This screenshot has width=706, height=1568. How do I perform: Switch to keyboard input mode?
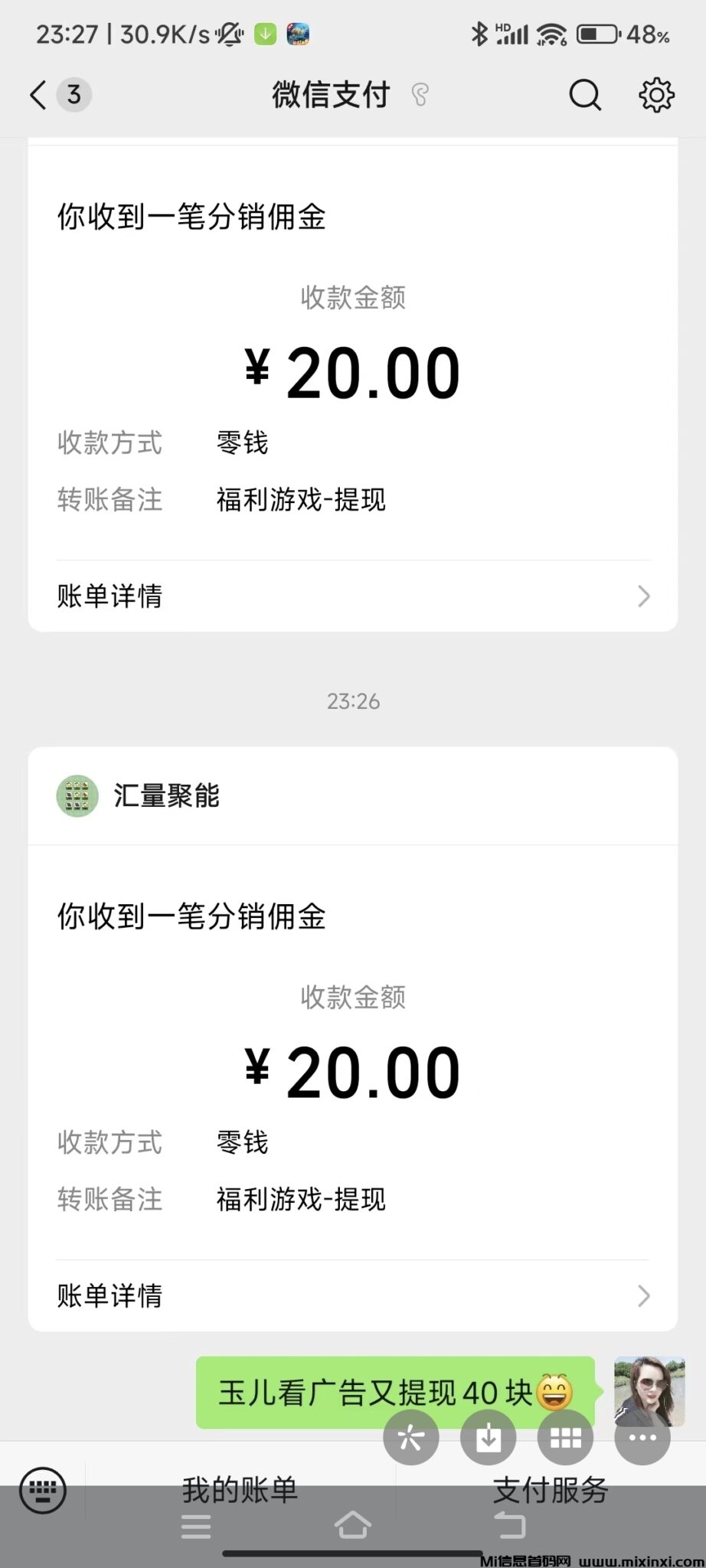pyautogui.click(x=42, y=1490)
